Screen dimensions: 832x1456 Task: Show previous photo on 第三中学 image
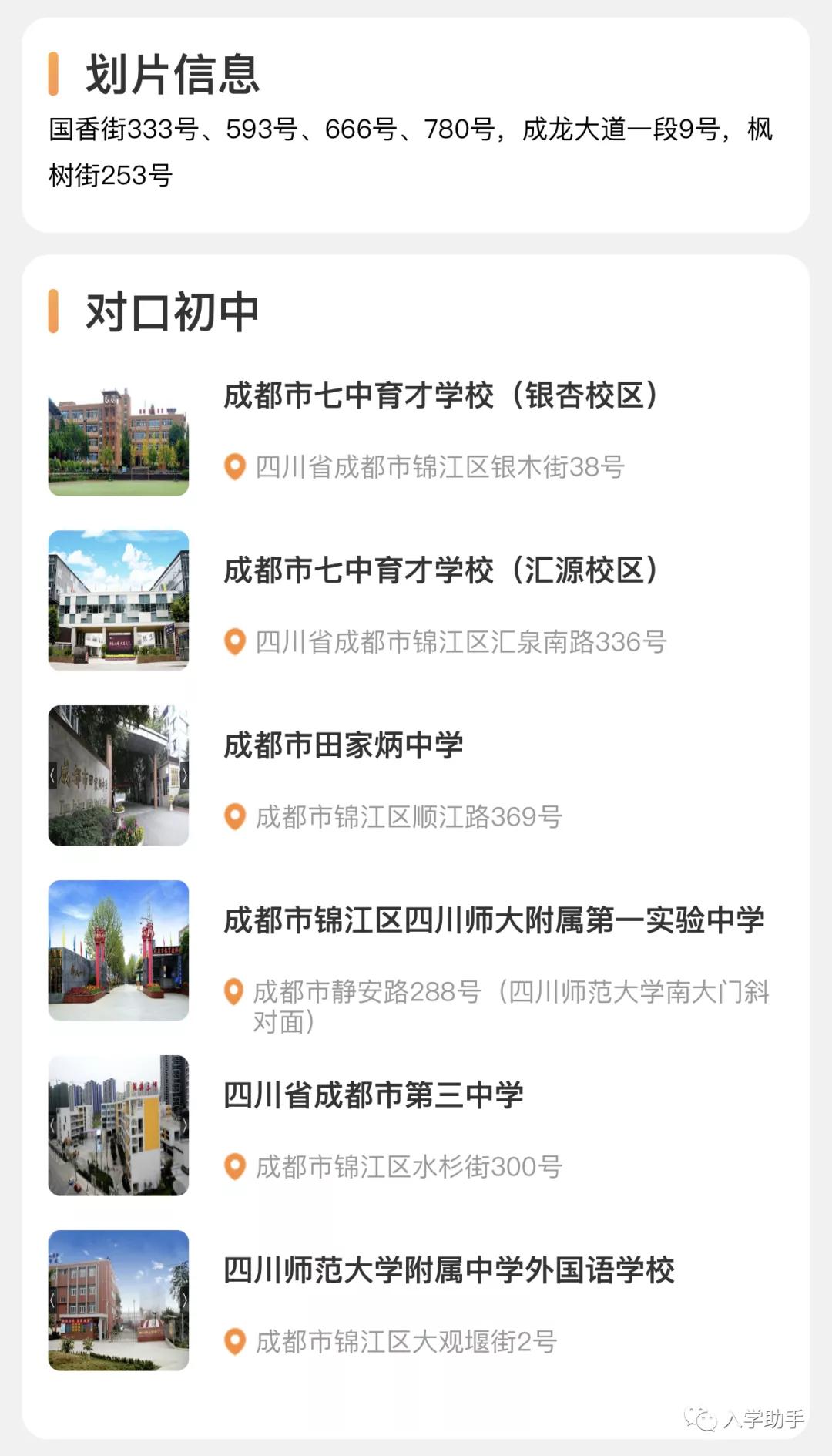(54, 1127)
